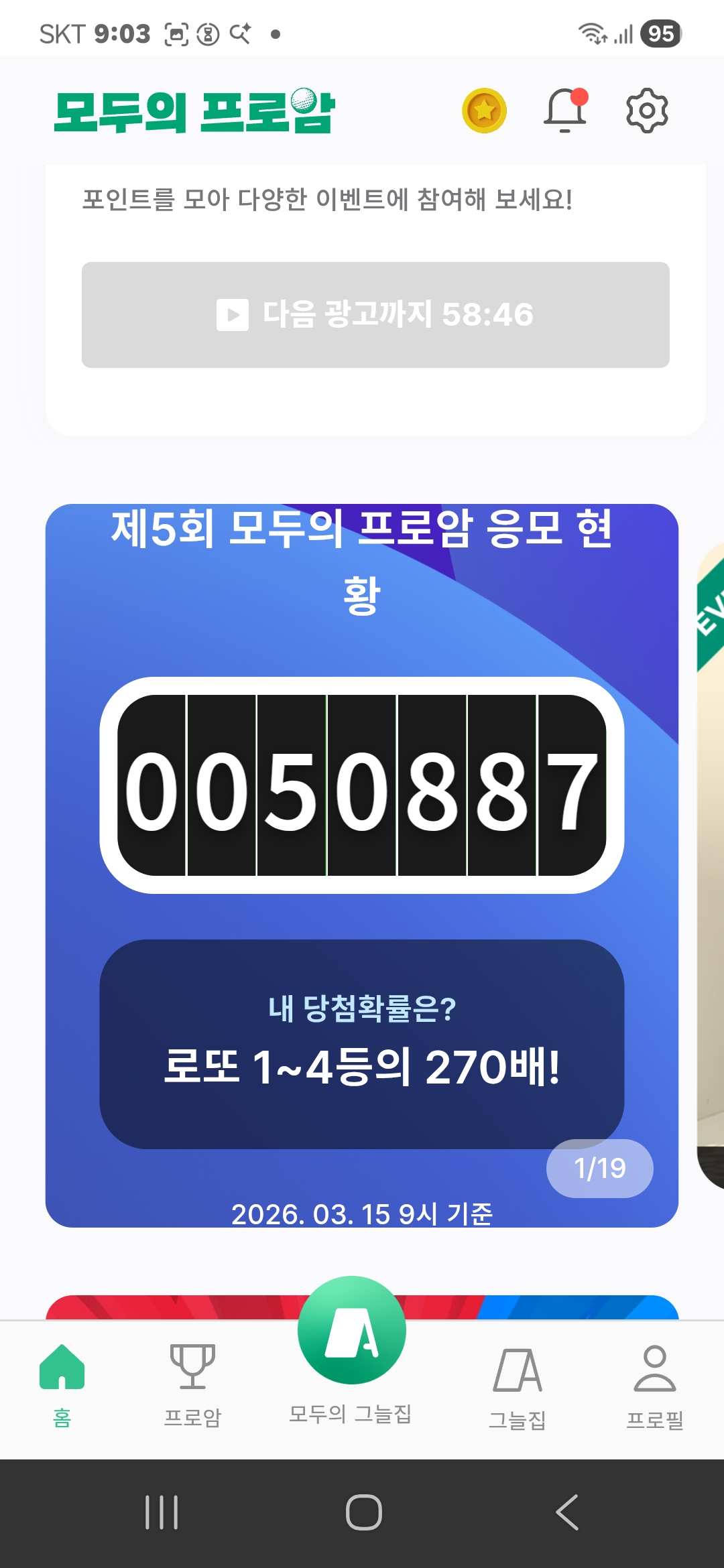Switch to the 프로암 tab
This screenshot has height=1568, width=724.
pyautogui.click(x=192, y=1384)
